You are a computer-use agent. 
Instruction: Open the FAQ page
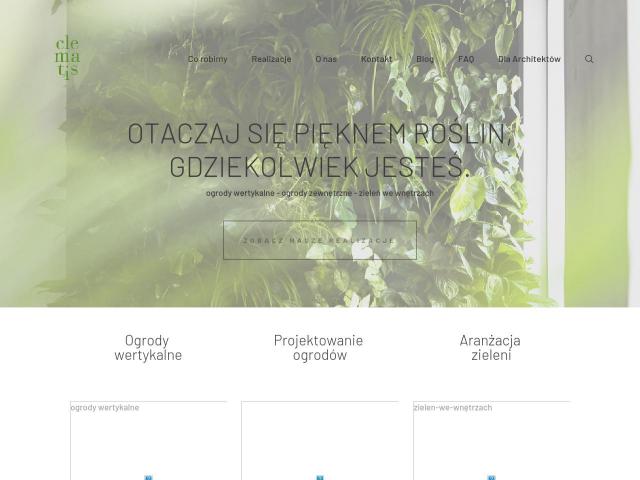click(466, 59)
